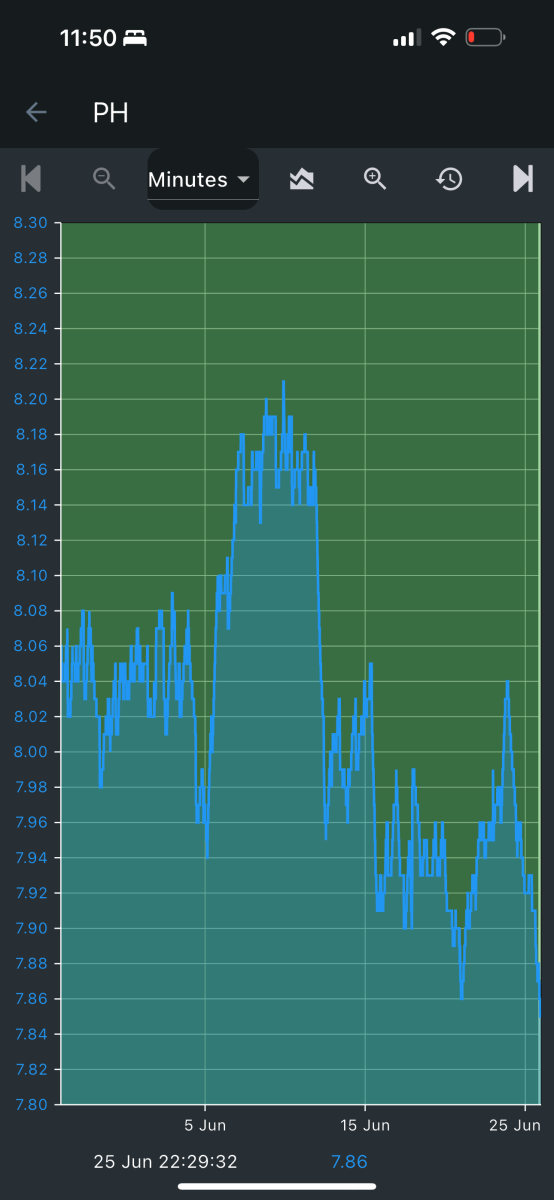Go back from the PH screen
The width and height of the screenshot is (554, 1200).
click(x=36, y=112)
